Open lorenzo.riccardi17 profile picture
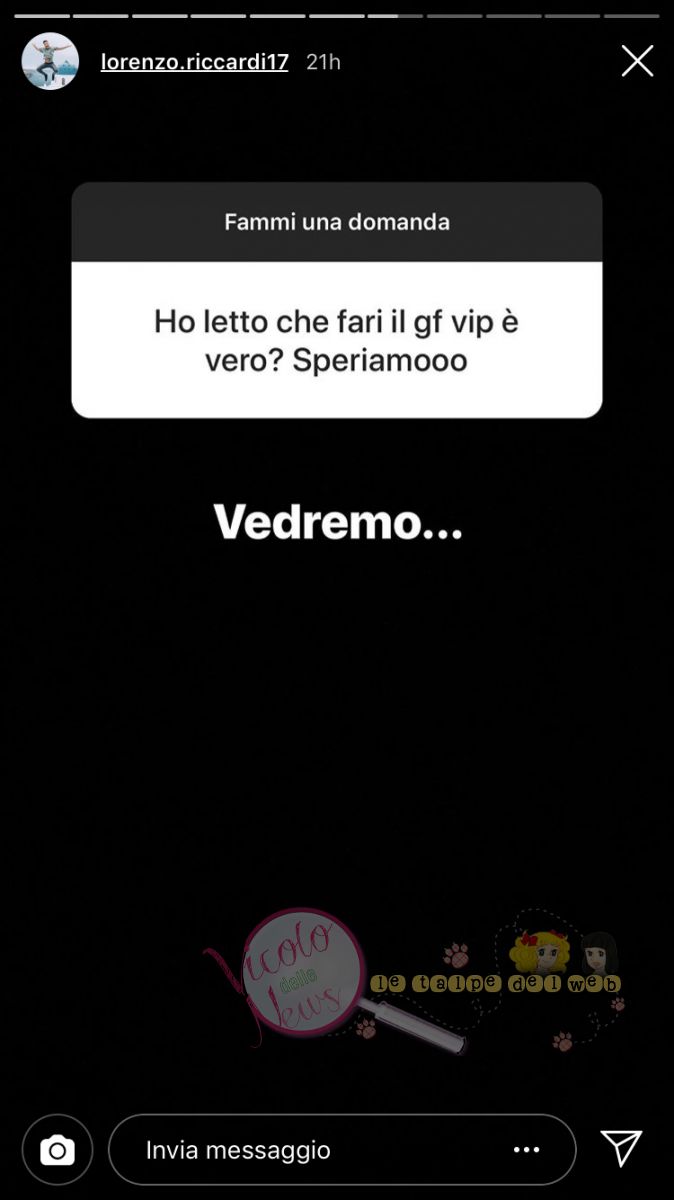This screenshot has width=674, height=1200. [x=50, y=62]
